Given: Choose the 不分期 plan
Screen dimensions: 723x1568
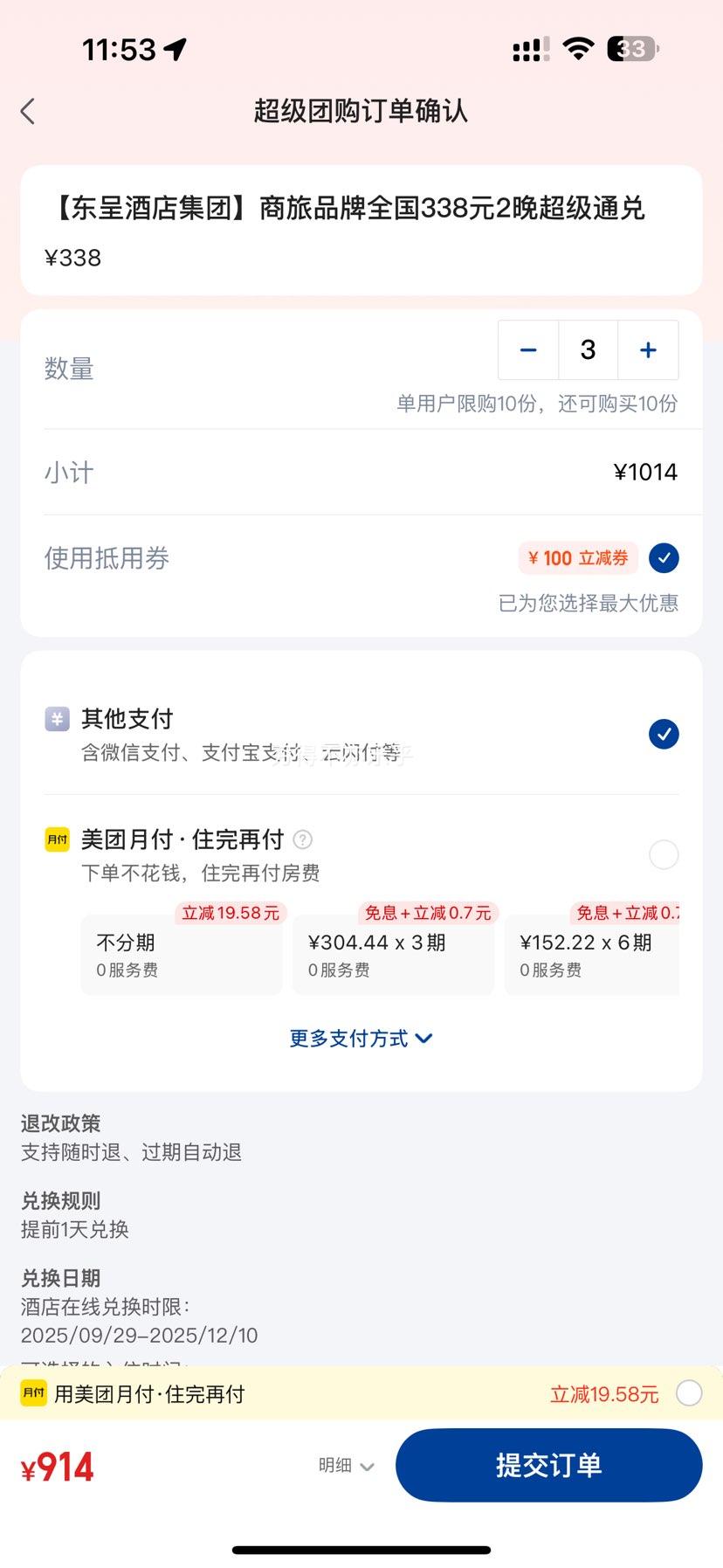Looking at the screenshot, I should [181, 955].
